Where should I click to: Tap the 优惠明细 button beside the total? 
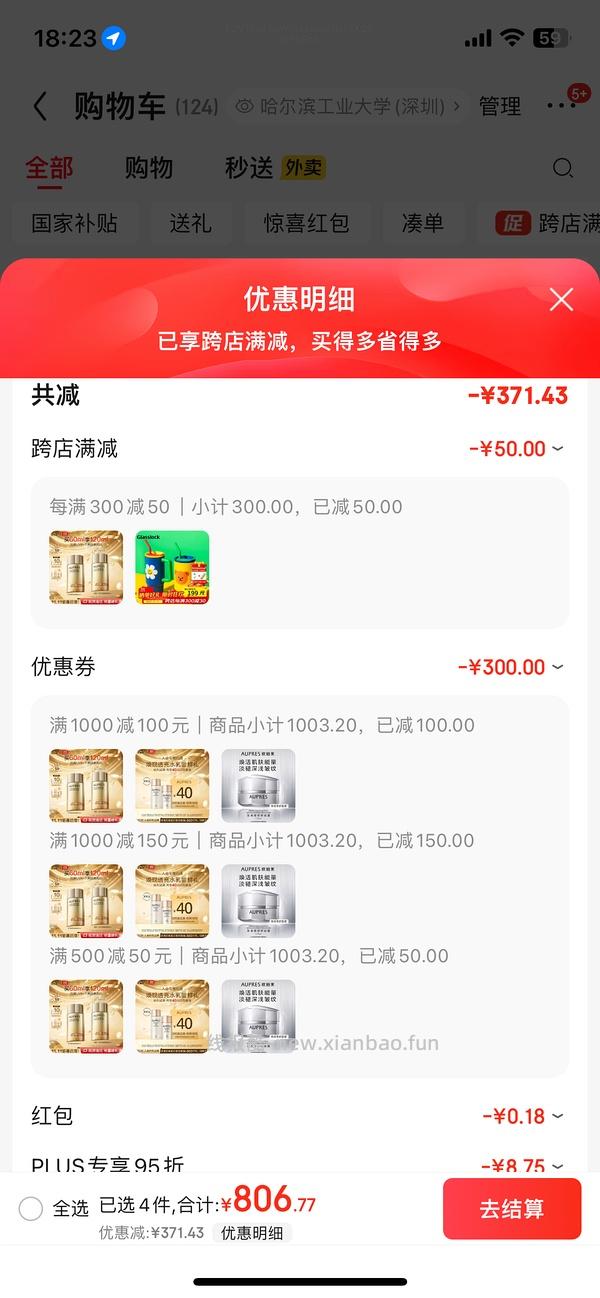coord(252,1233)
